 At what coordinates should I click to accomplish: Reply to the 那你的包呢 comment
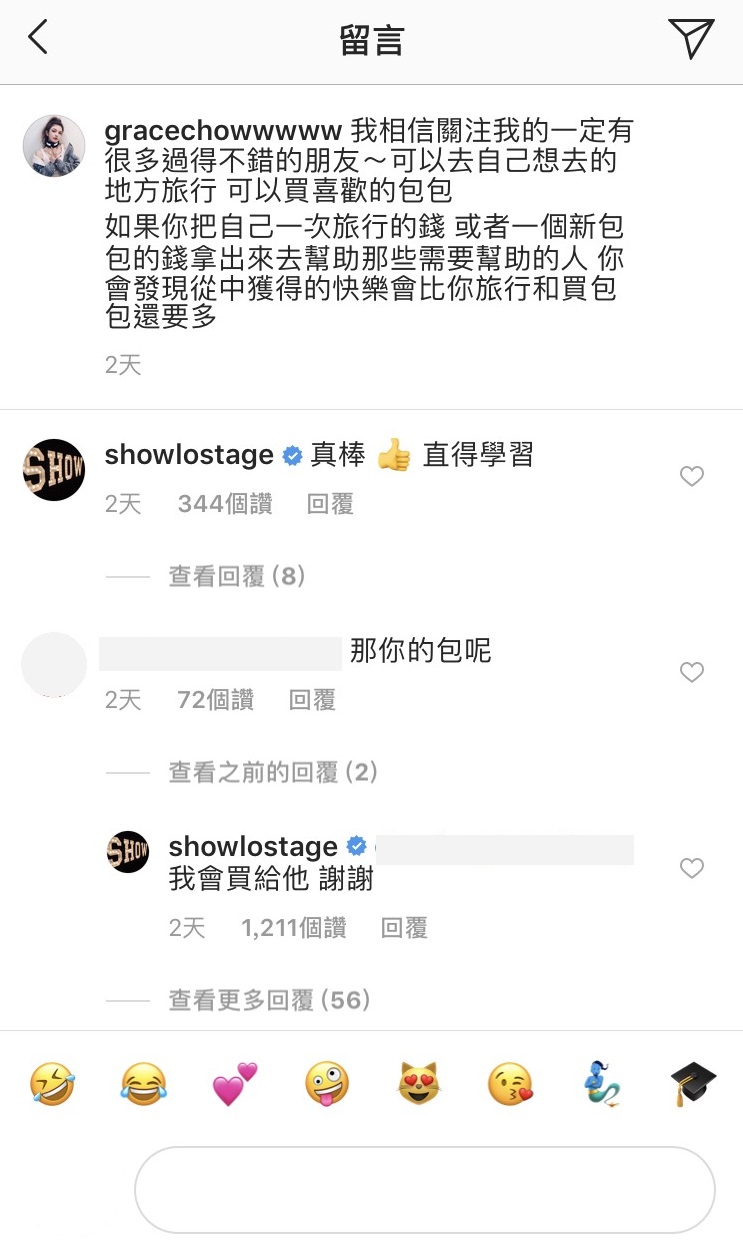(312, 701)
